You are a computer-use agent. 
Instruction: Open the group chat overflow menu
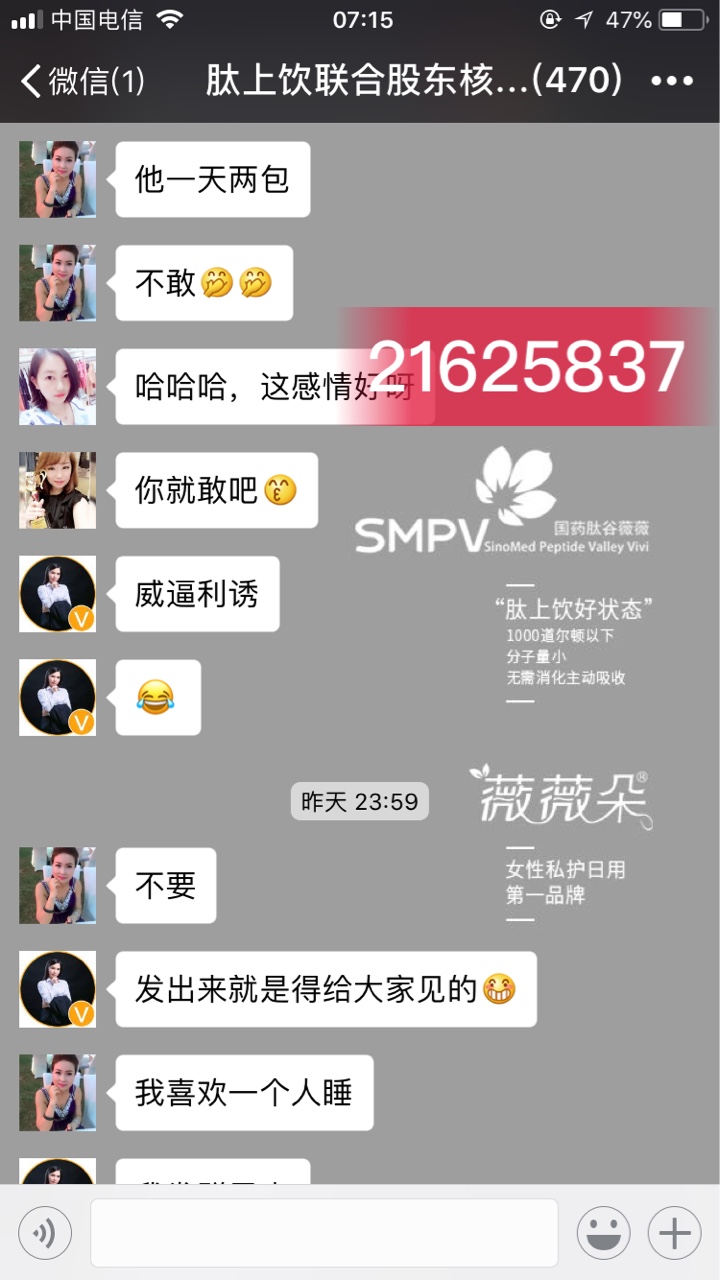click(x=671, y=82)
